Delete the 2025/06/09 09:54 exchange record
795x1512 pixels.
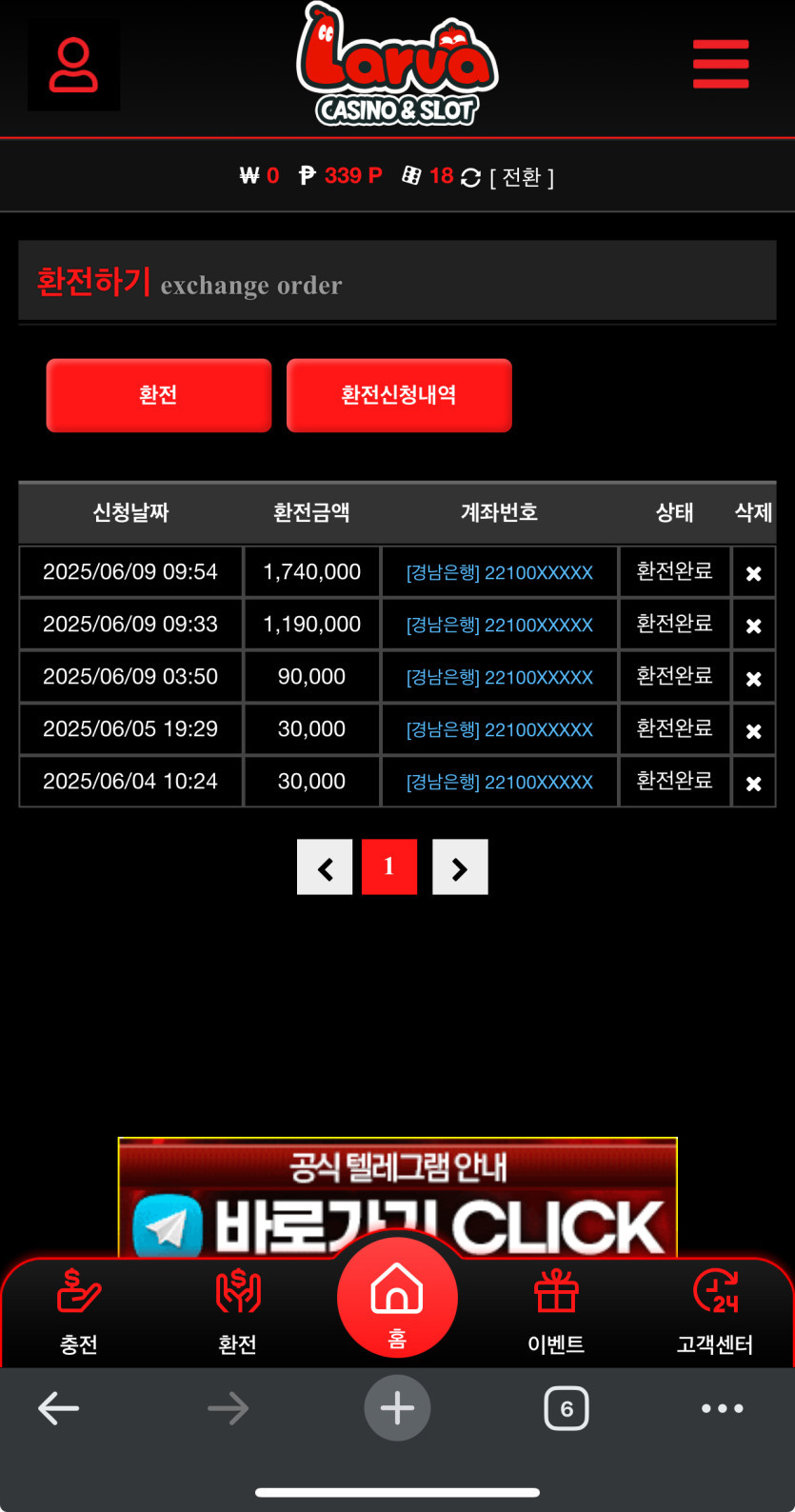[x=753, y=573]
